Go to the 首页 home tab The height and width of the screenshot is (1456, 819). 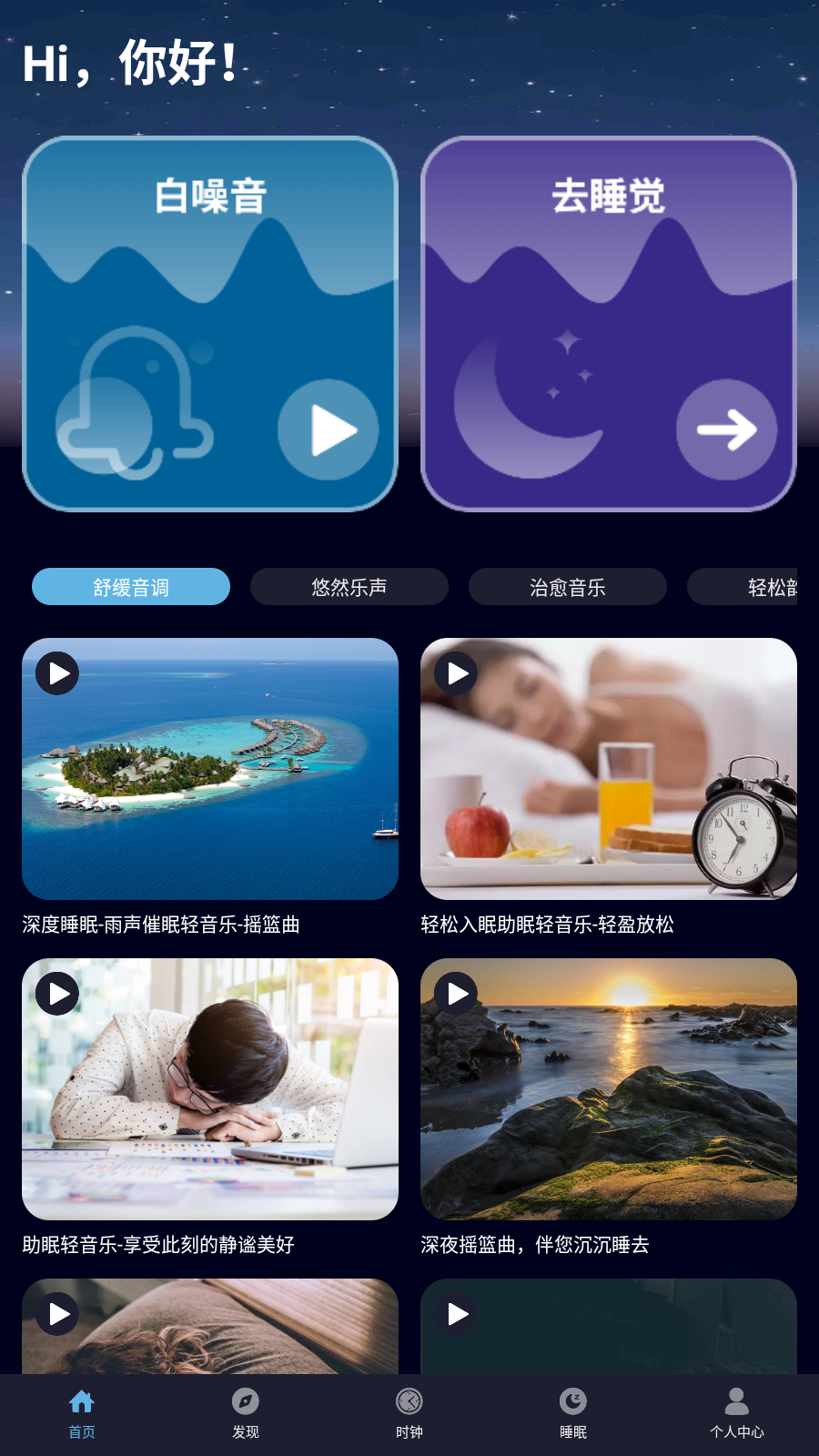tap(82, 1413)
